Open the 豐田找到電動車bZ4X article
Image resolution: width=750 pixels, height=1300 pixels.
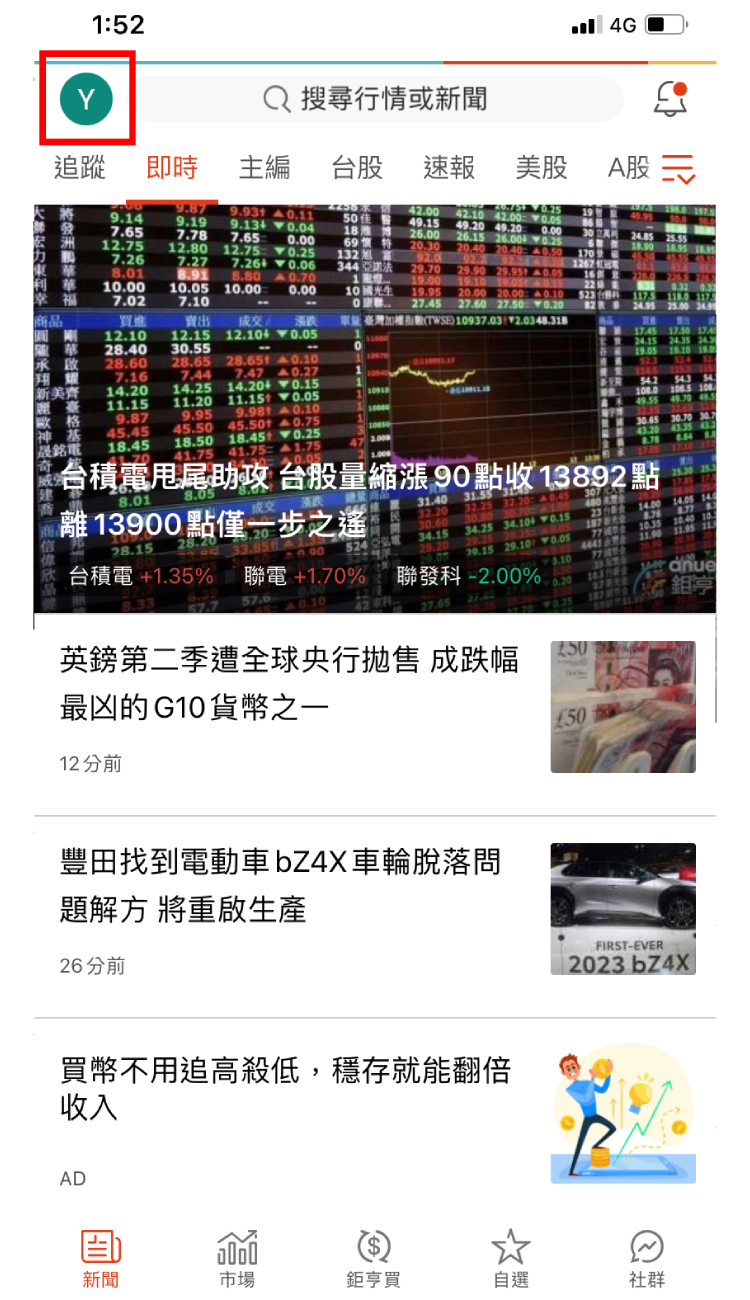click(282, 887)
